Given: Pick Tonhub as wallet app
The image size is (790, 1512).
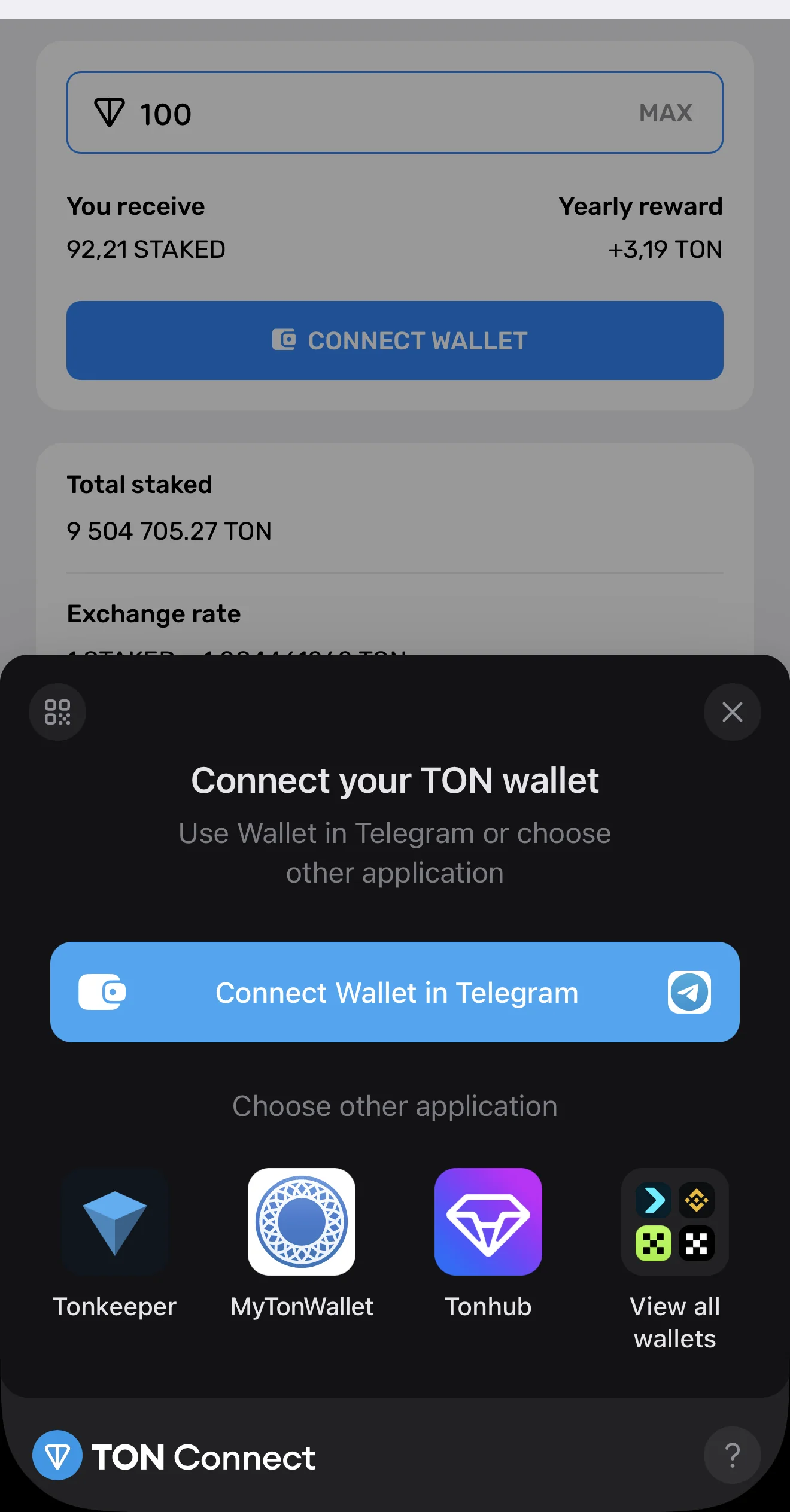Looking at the screenshot, I should tap(488, 1243).
